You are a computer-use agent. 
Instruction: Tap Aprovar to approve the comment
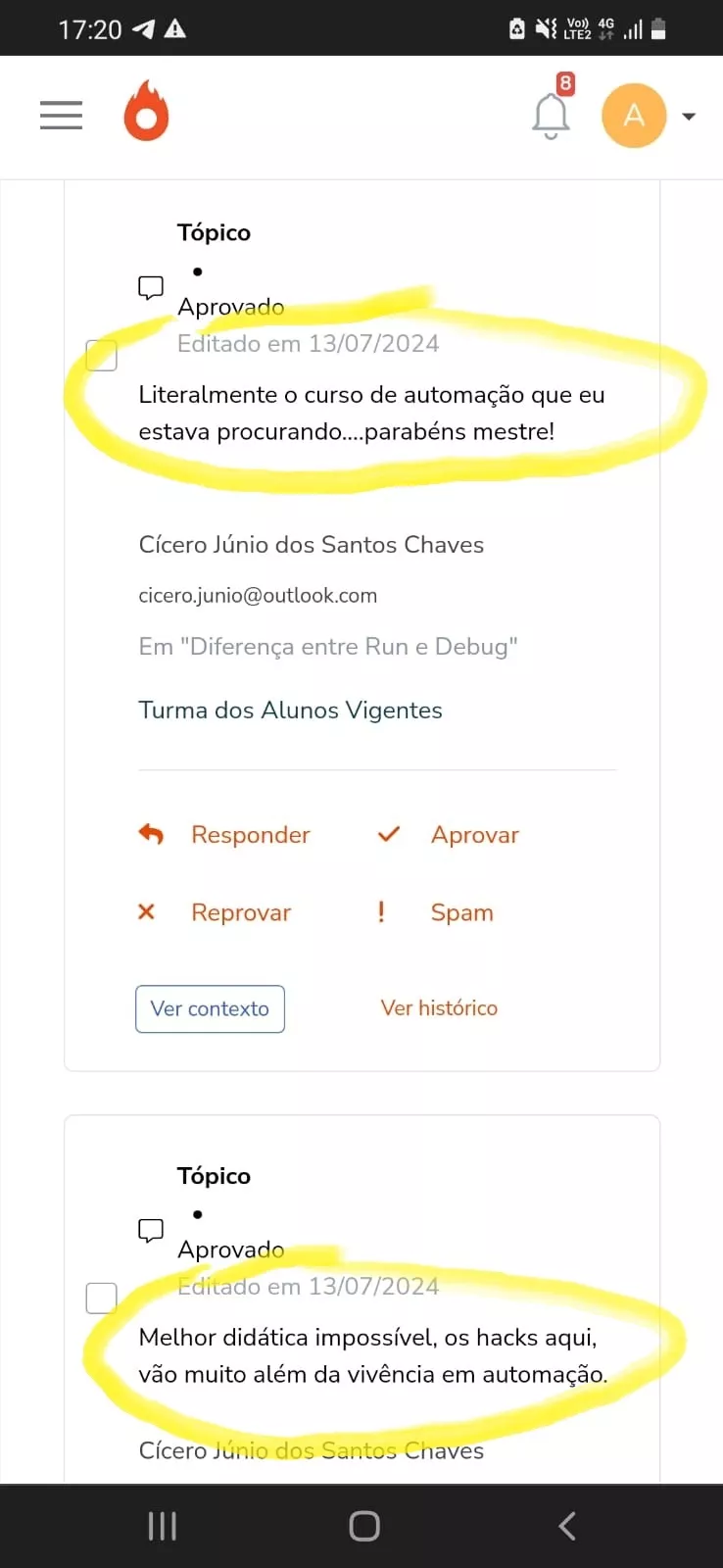[x=474, y=835]
